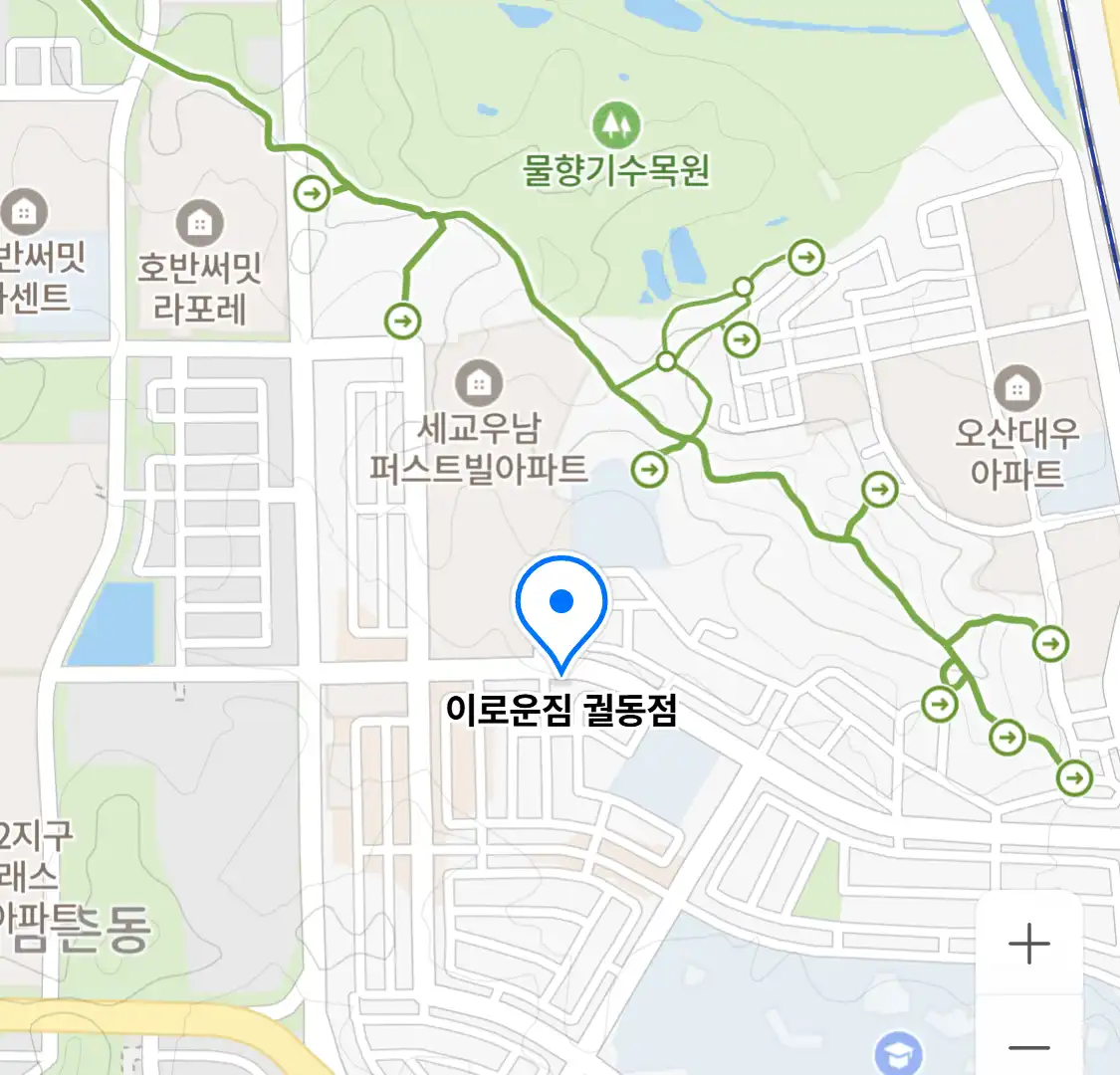Select 세교우남 퍼스트빌아파트 apartment marker
Screen dimensions: 1120x1075
click(x=479, y=382)
